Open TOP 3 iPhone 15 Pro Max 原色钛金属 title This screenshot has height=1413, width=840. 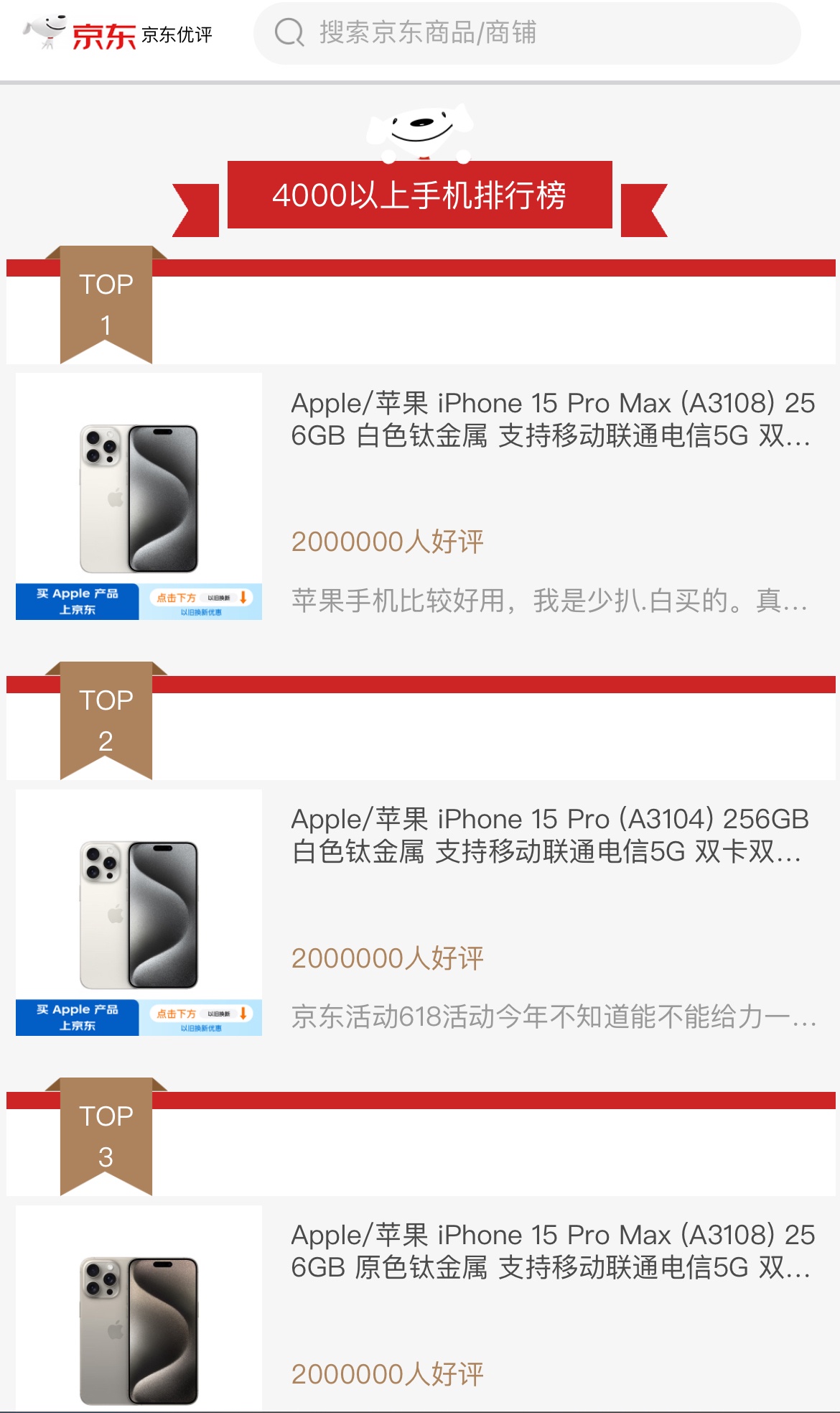pos(552,1251)
